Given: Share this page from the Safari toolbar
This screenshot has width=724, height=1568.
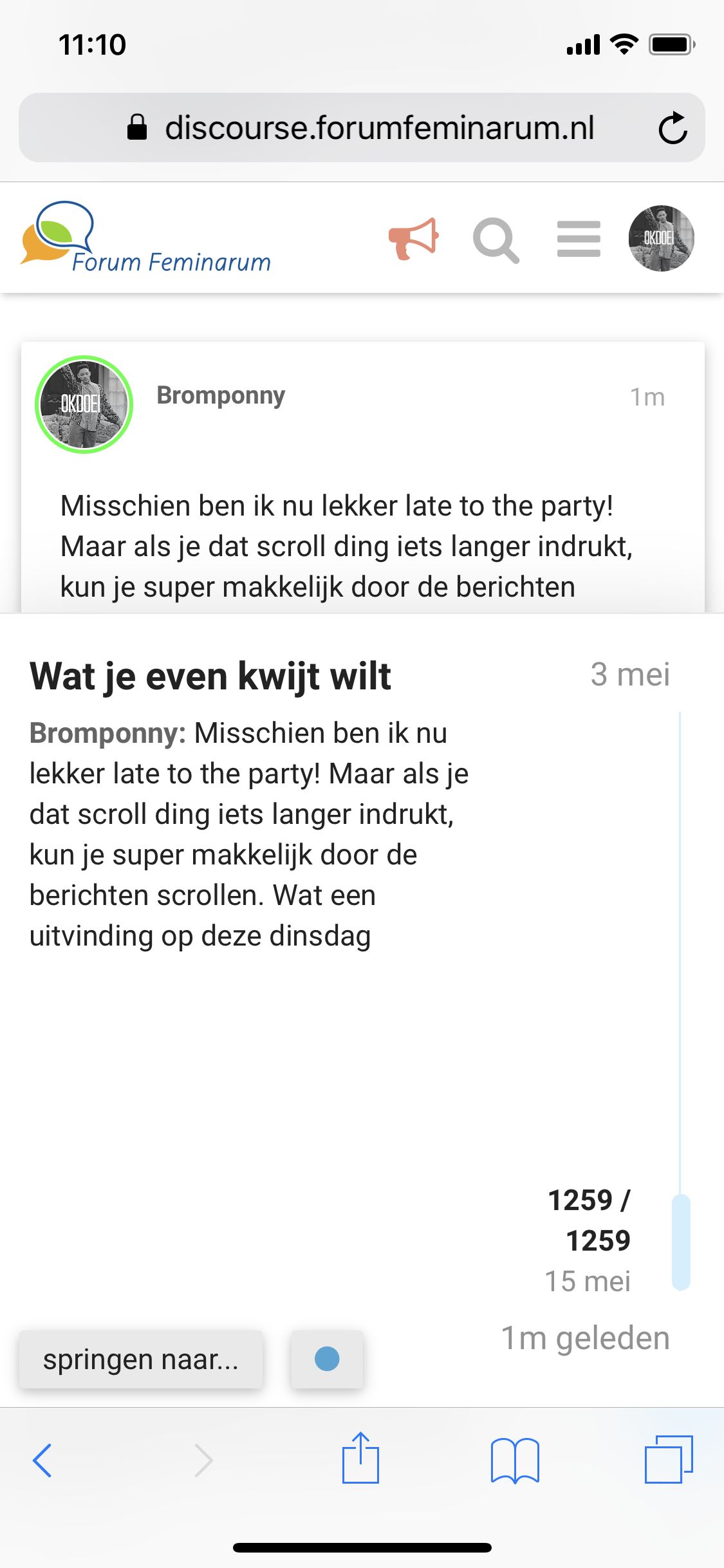Looking at the screenshot, I should (x=360, y=1458).
